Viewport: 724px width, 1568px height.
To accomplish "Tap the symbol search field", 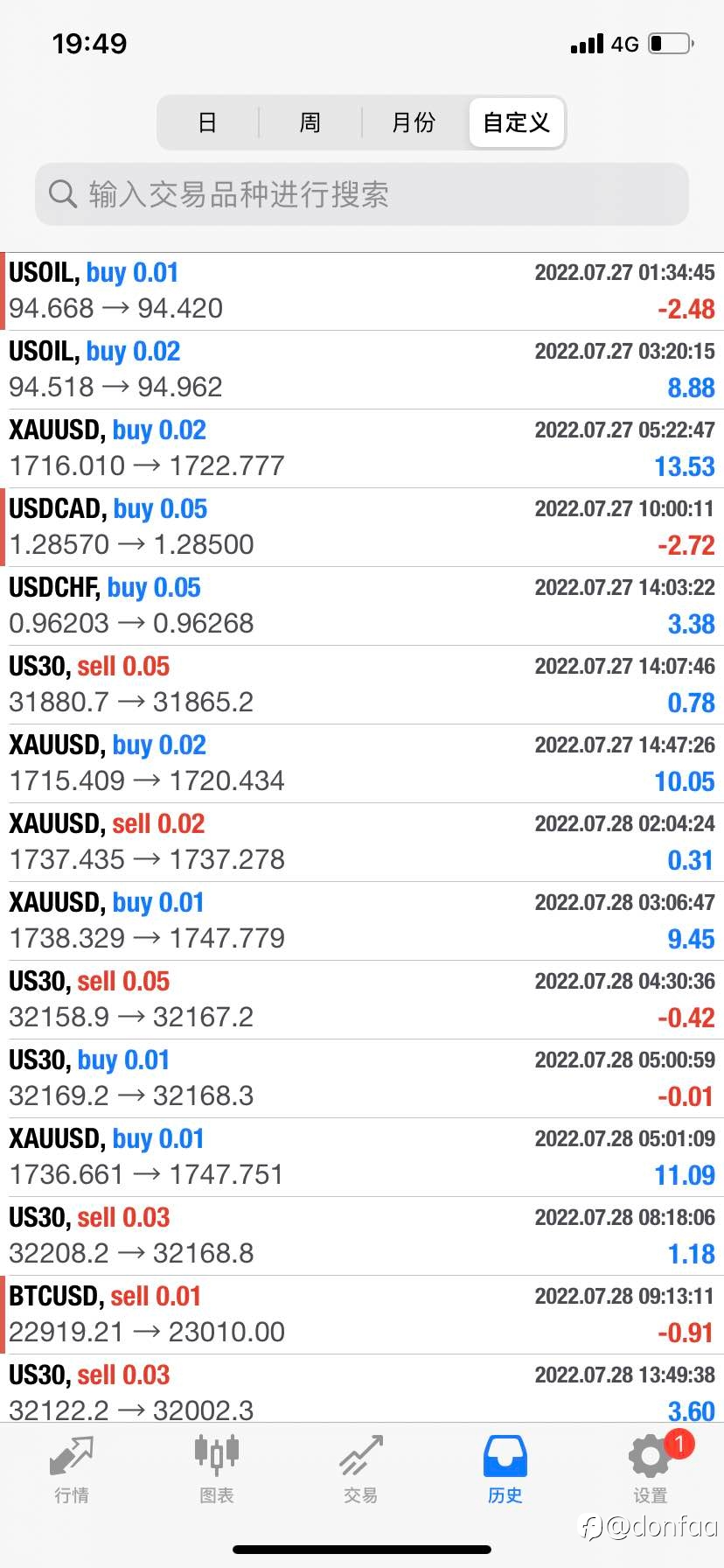I will pos(362,194).
